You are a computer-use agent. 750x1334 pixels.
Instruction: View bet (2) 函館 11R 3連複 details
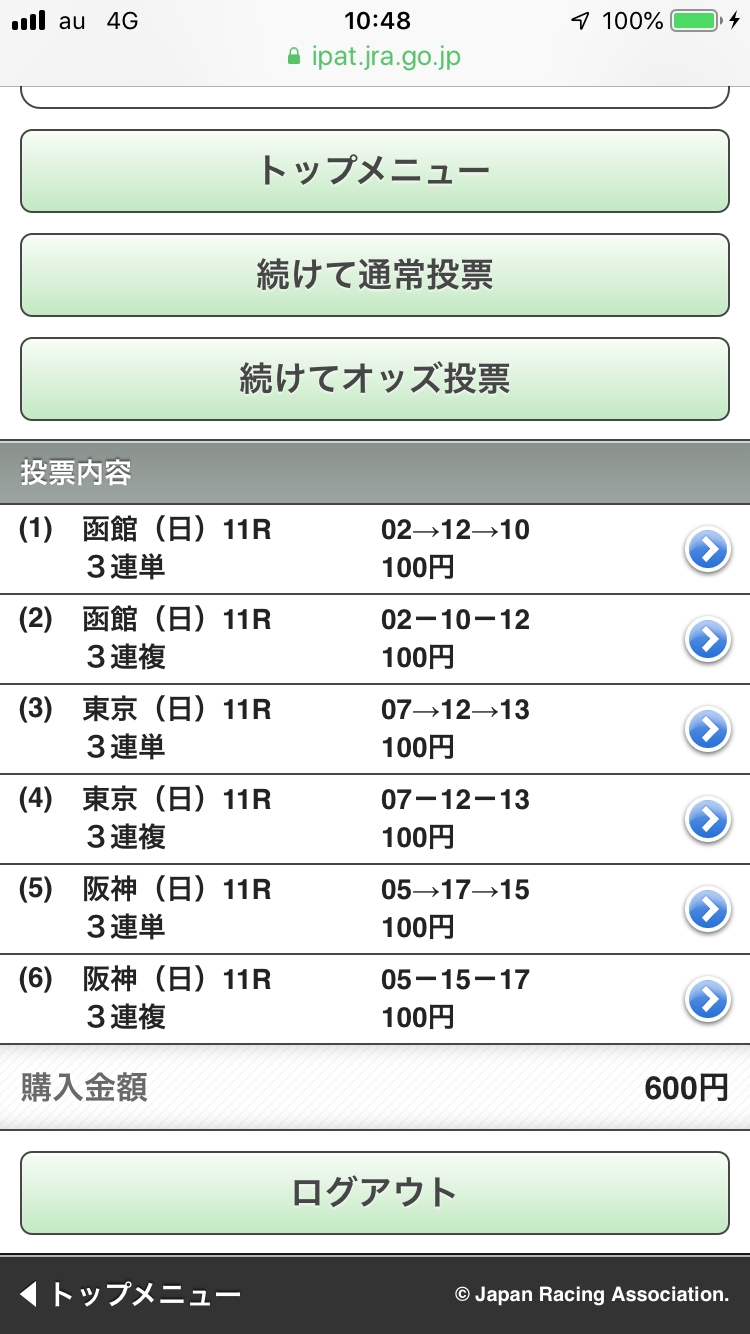[x=708, y=639]
